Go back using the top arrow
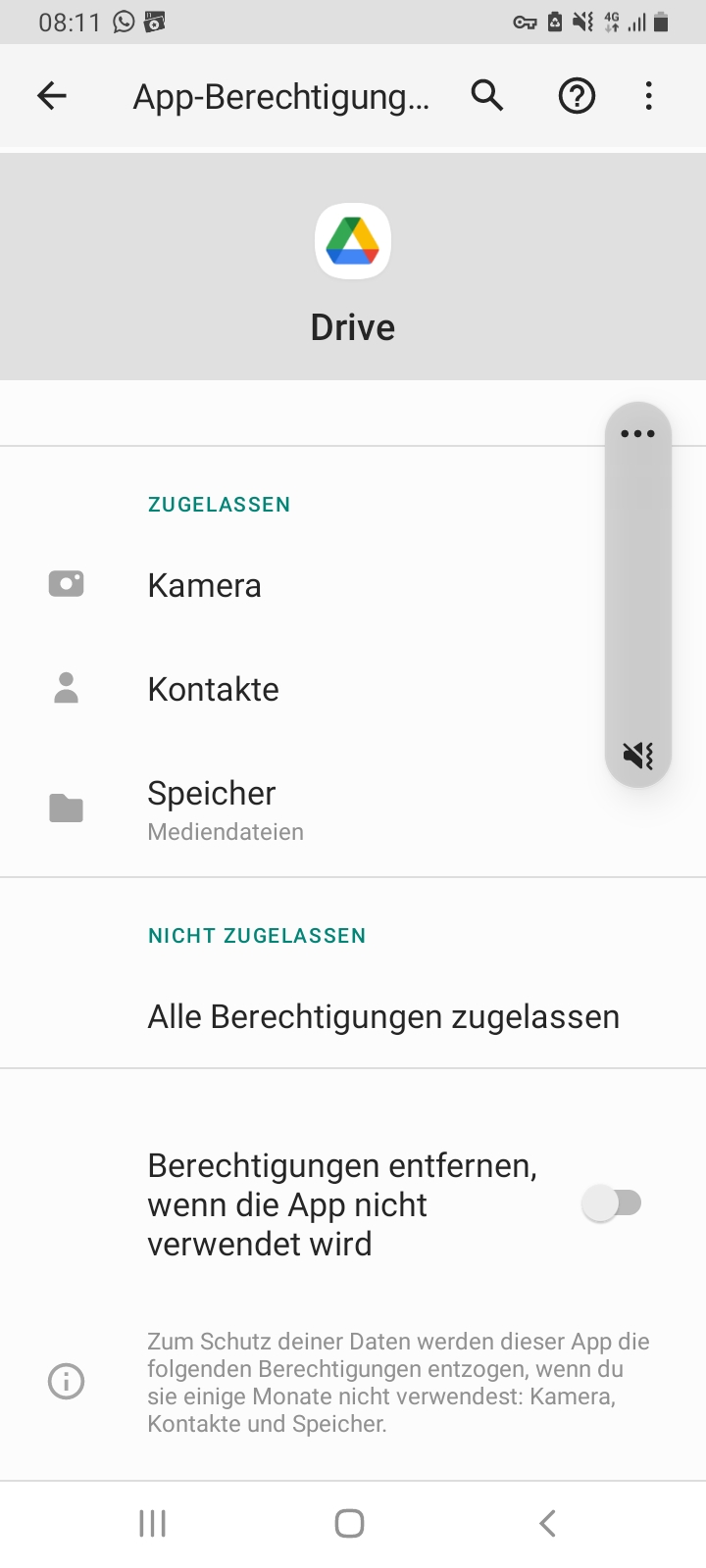 pos(52,96)
